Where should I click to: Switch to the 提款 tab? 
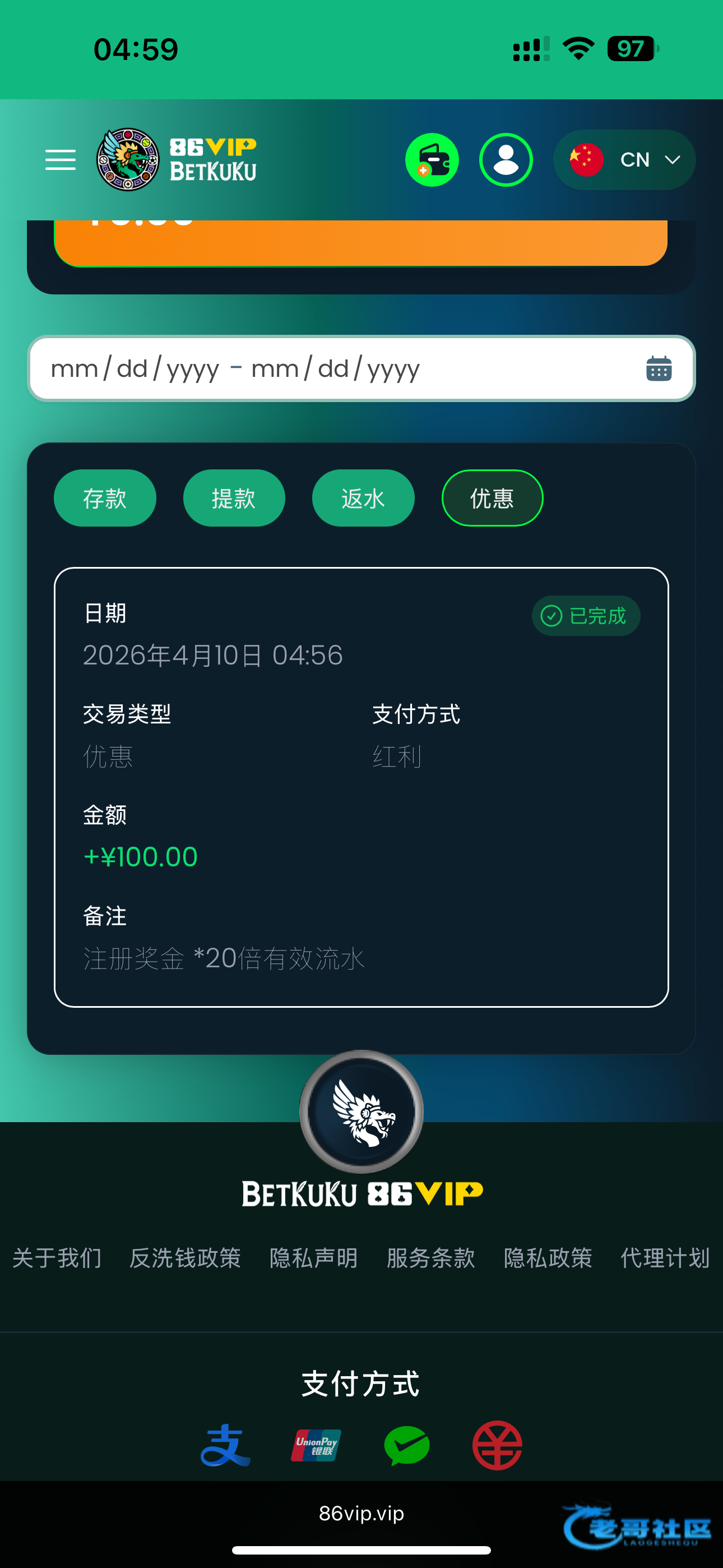tap(234, 498)
